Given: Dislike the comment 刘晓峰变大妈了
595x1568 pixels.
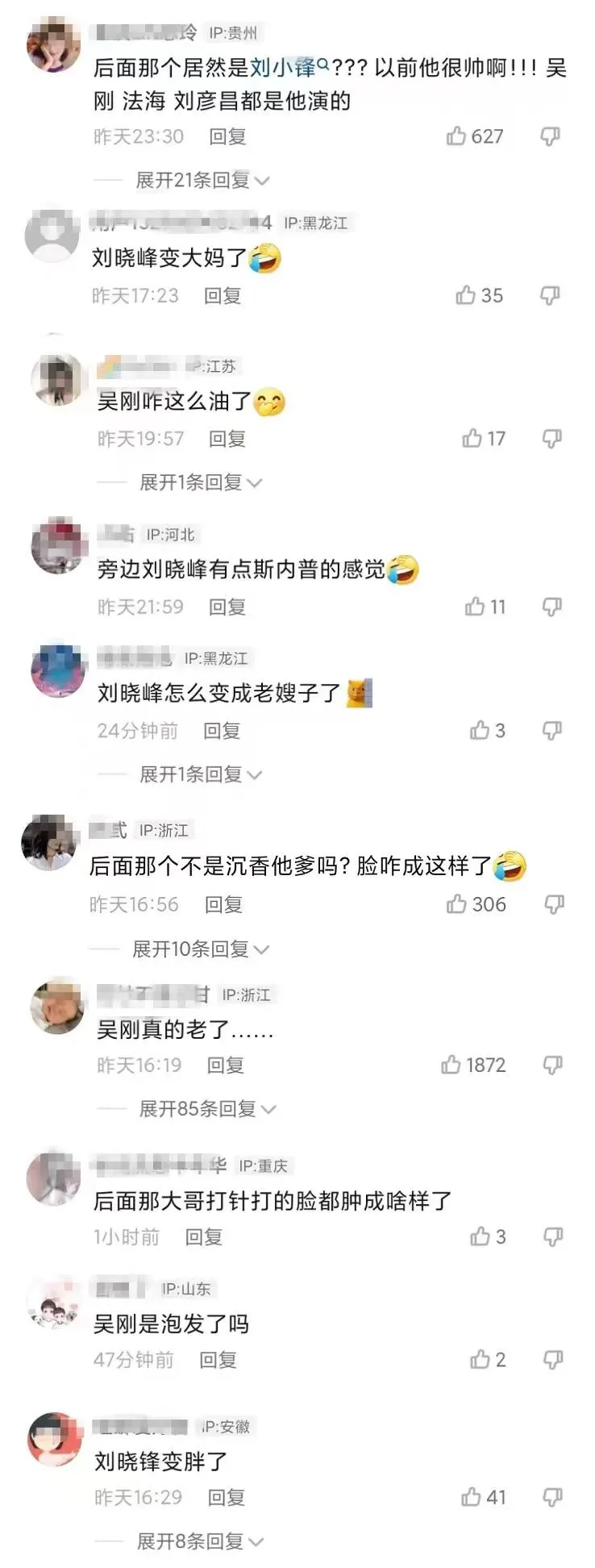Looking at the screenshot, I should [x=550, y=296].
